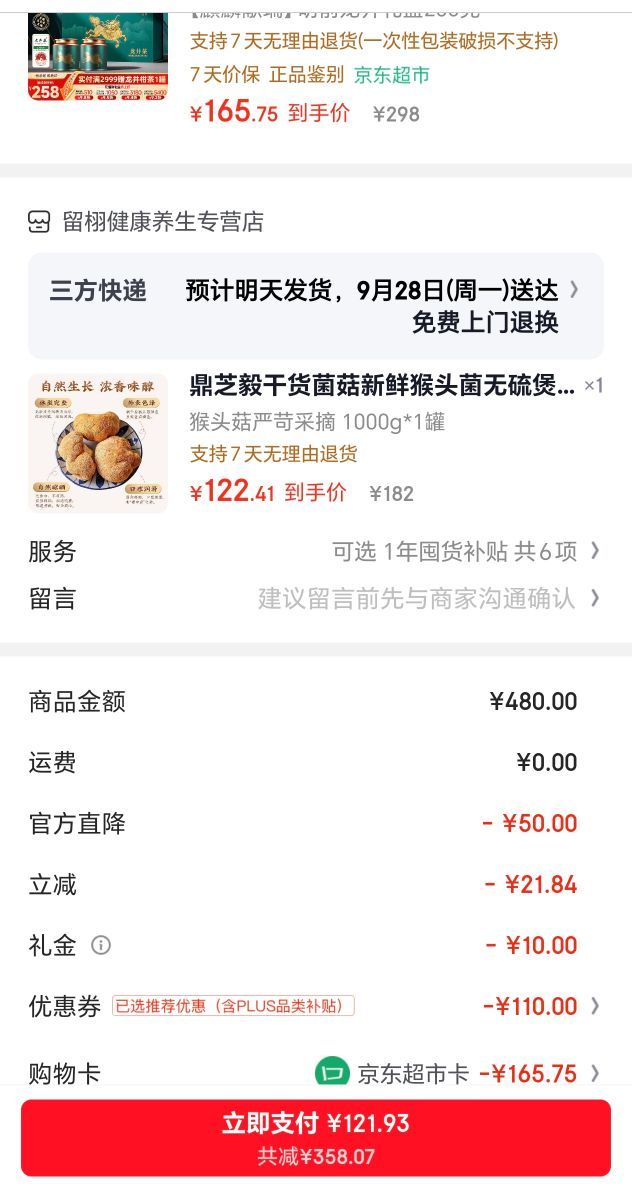Image resolution: width=632 pixels, height=1198 pixels.
Task: Open the 鼎芝毅 猴头菇 product thumbnail
Action: (x=98, y=443)
